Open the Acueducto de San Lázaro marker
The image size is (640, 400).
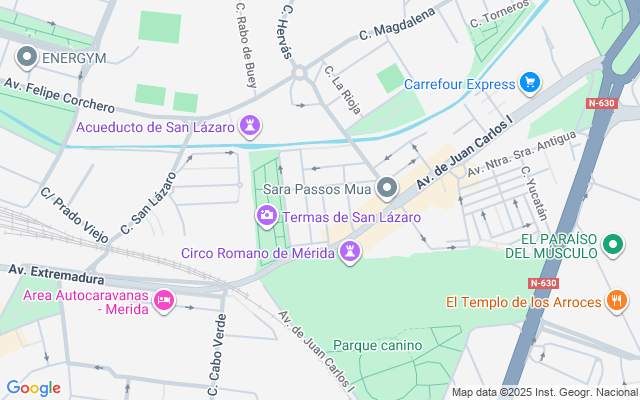(x=250, y=127)
